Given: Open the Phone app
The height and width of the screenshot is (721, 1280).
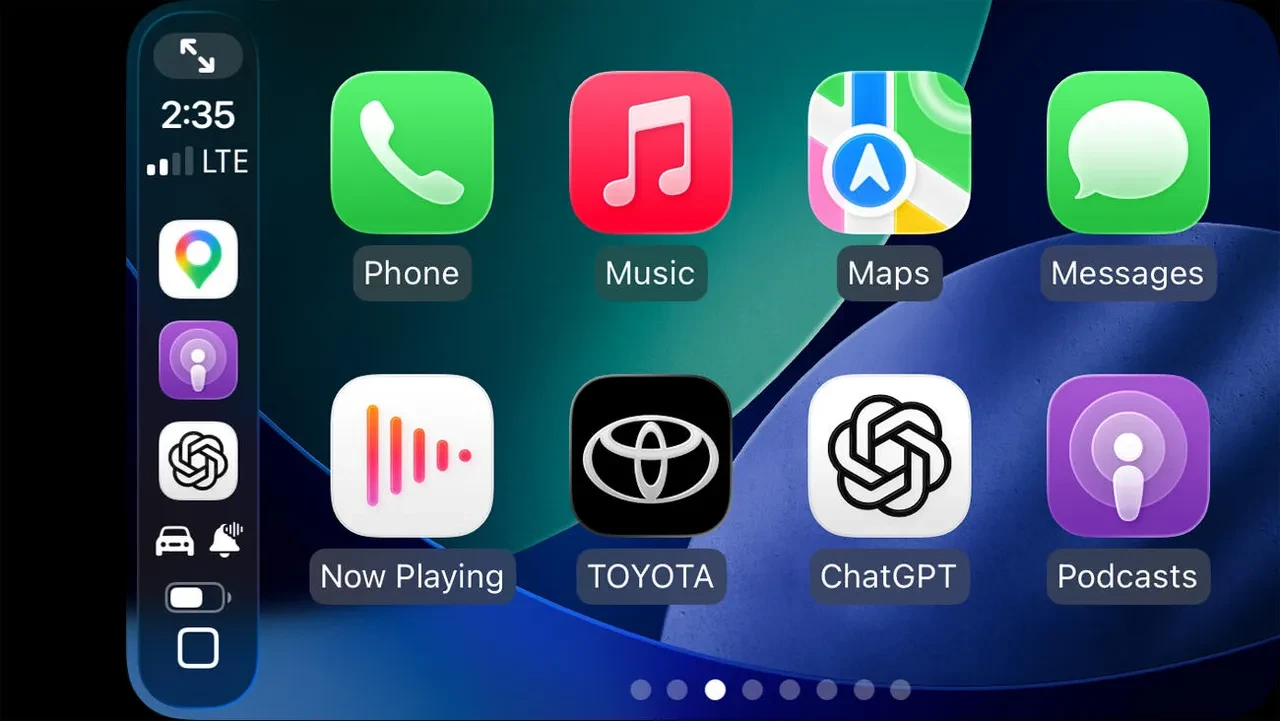Looking at the screenshot, I should tap(411, 152).
